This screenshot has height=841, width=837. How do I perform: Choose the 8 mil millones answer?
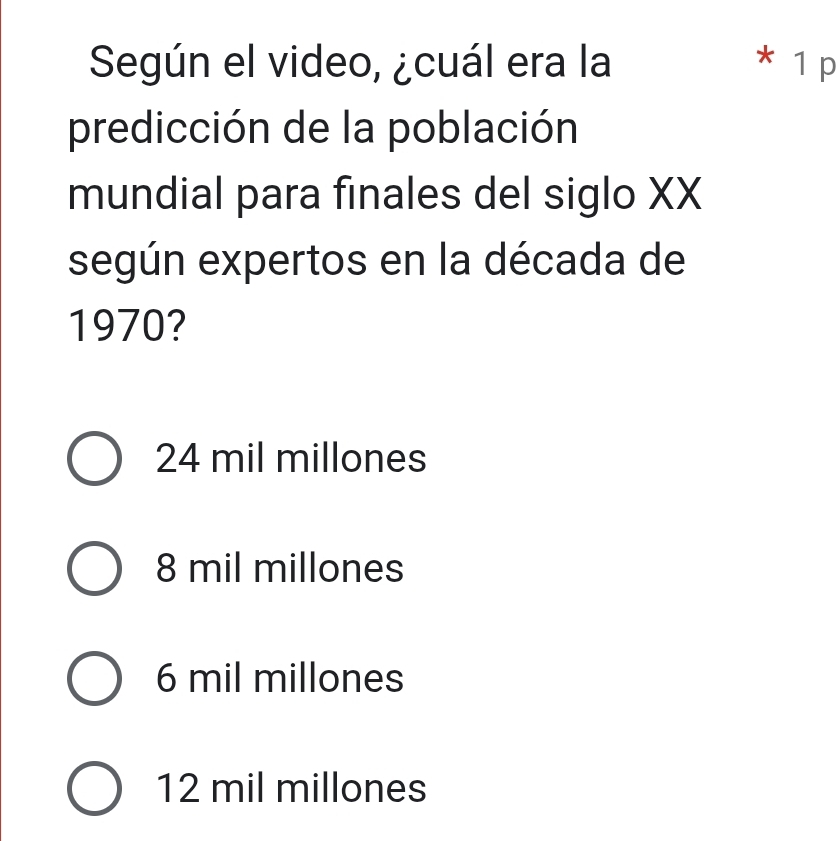pyautogui.click(x=96, y=570)
